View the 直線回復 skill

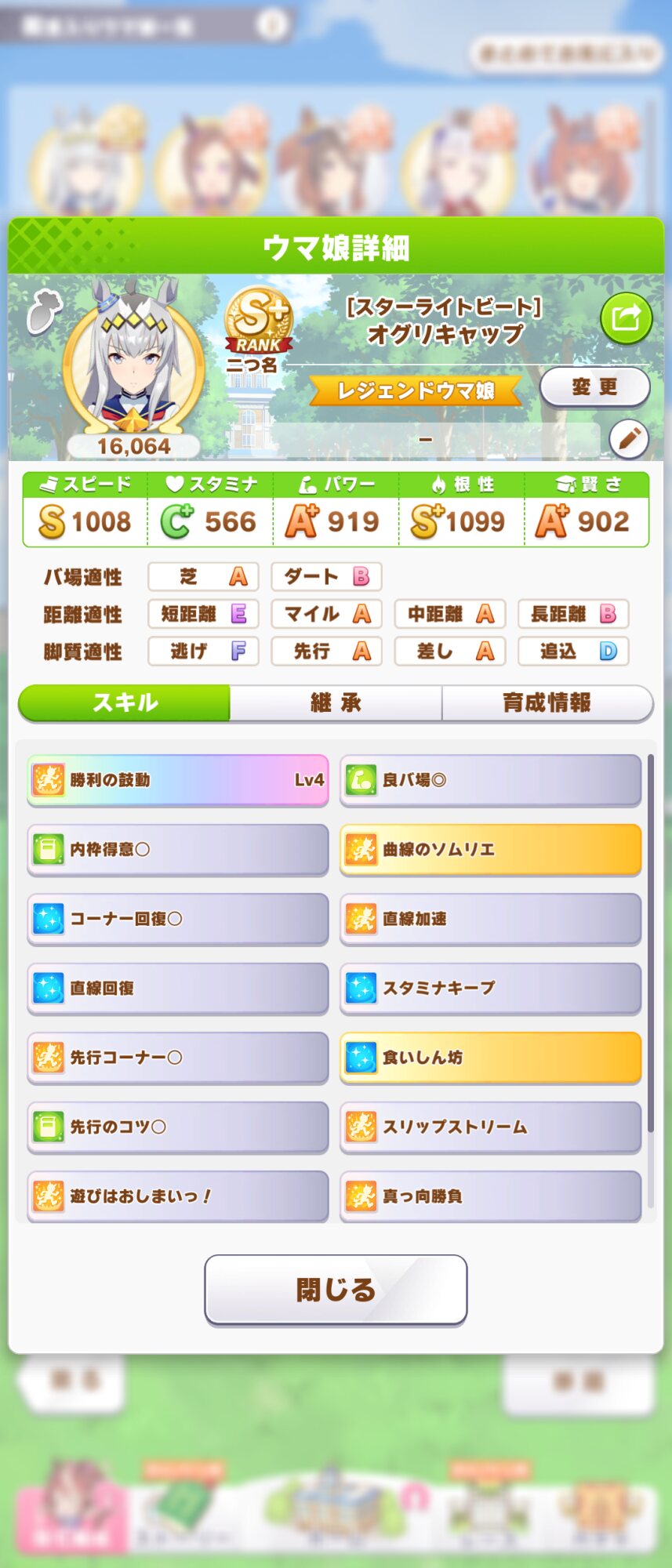(x=178, y=988)
